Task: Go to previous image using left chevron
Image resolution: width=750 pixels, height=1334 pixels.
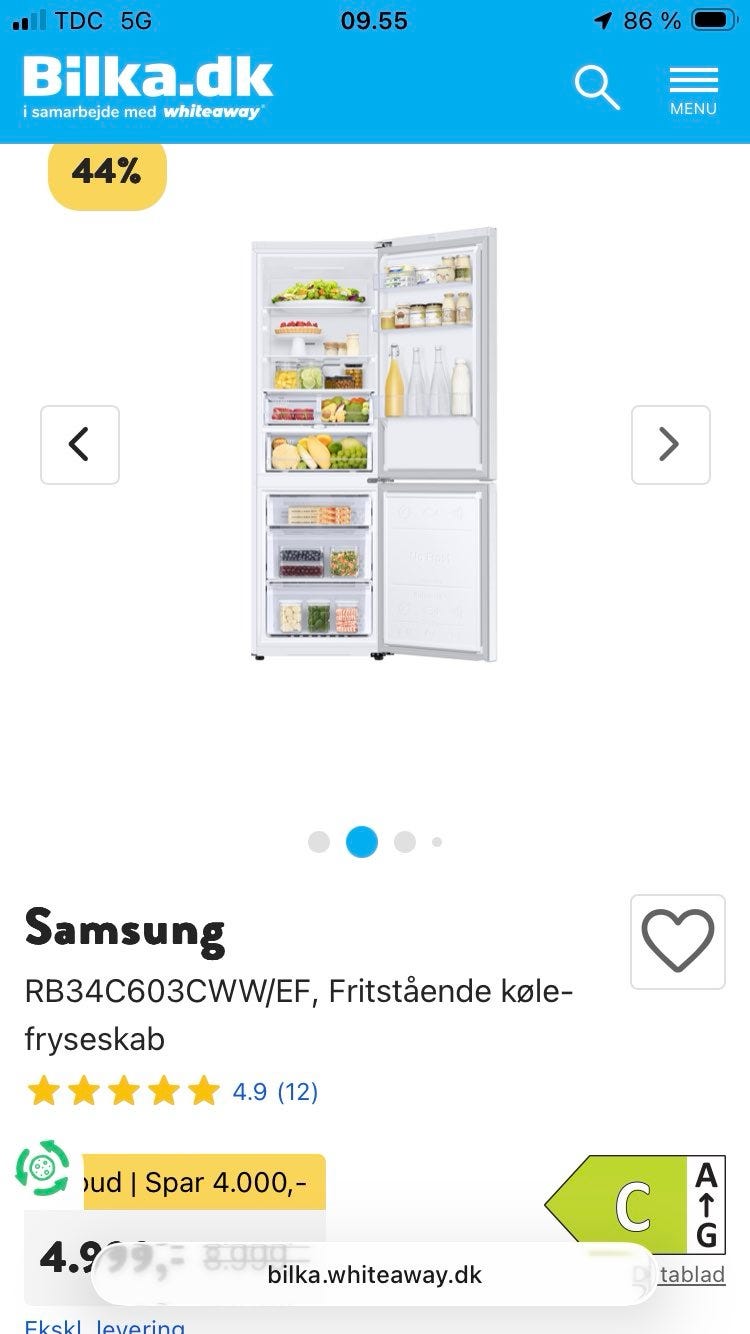Action: pyautogui.click(x=80, y=445)
